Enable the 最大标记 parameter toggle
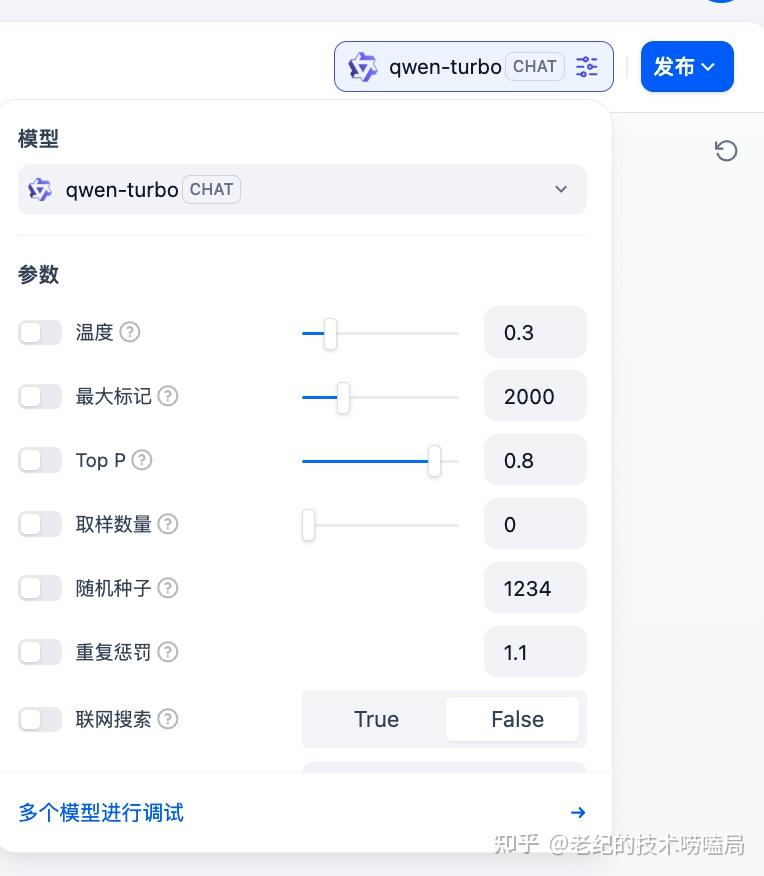 click(x=40, y=396)
